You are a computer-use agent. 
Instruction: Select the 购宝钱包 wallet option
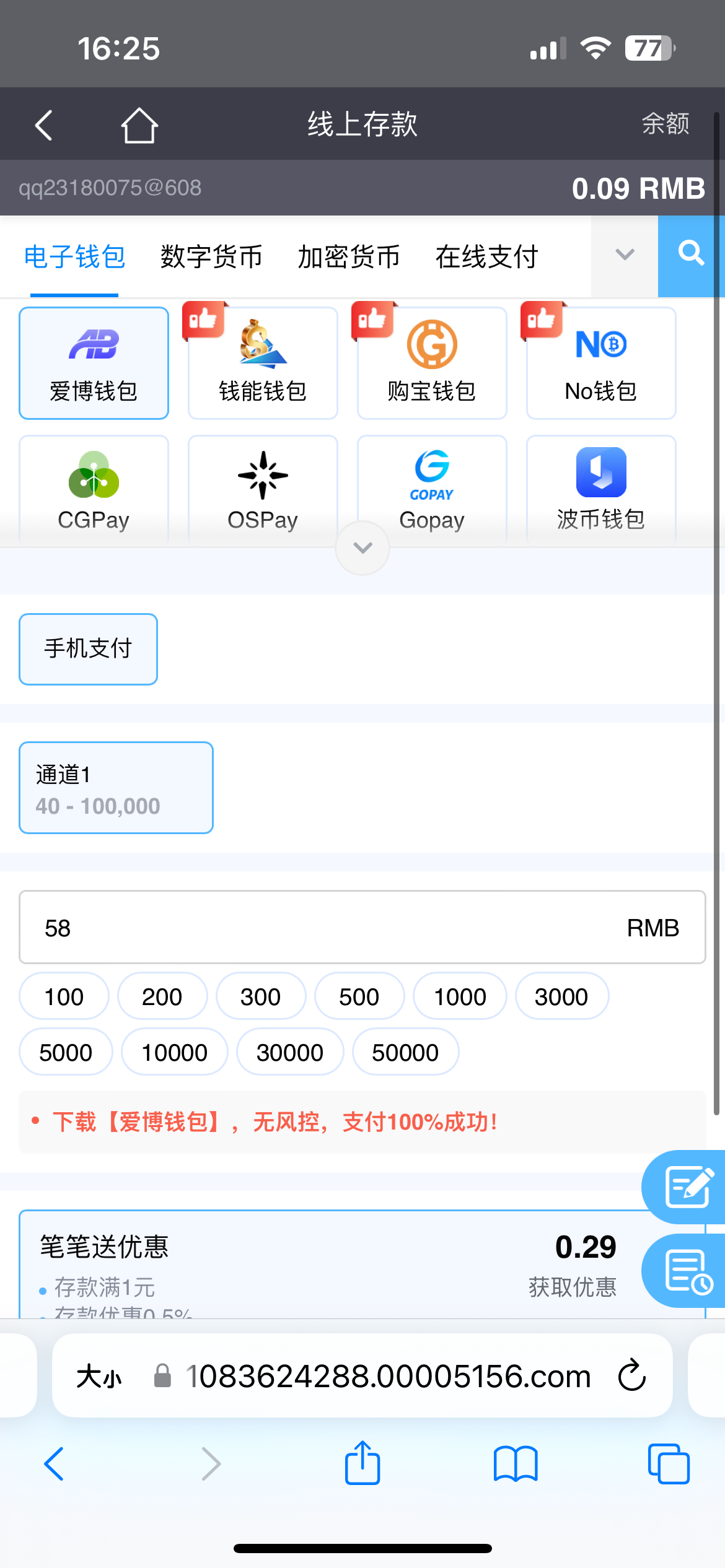click(x=432, y=364)
